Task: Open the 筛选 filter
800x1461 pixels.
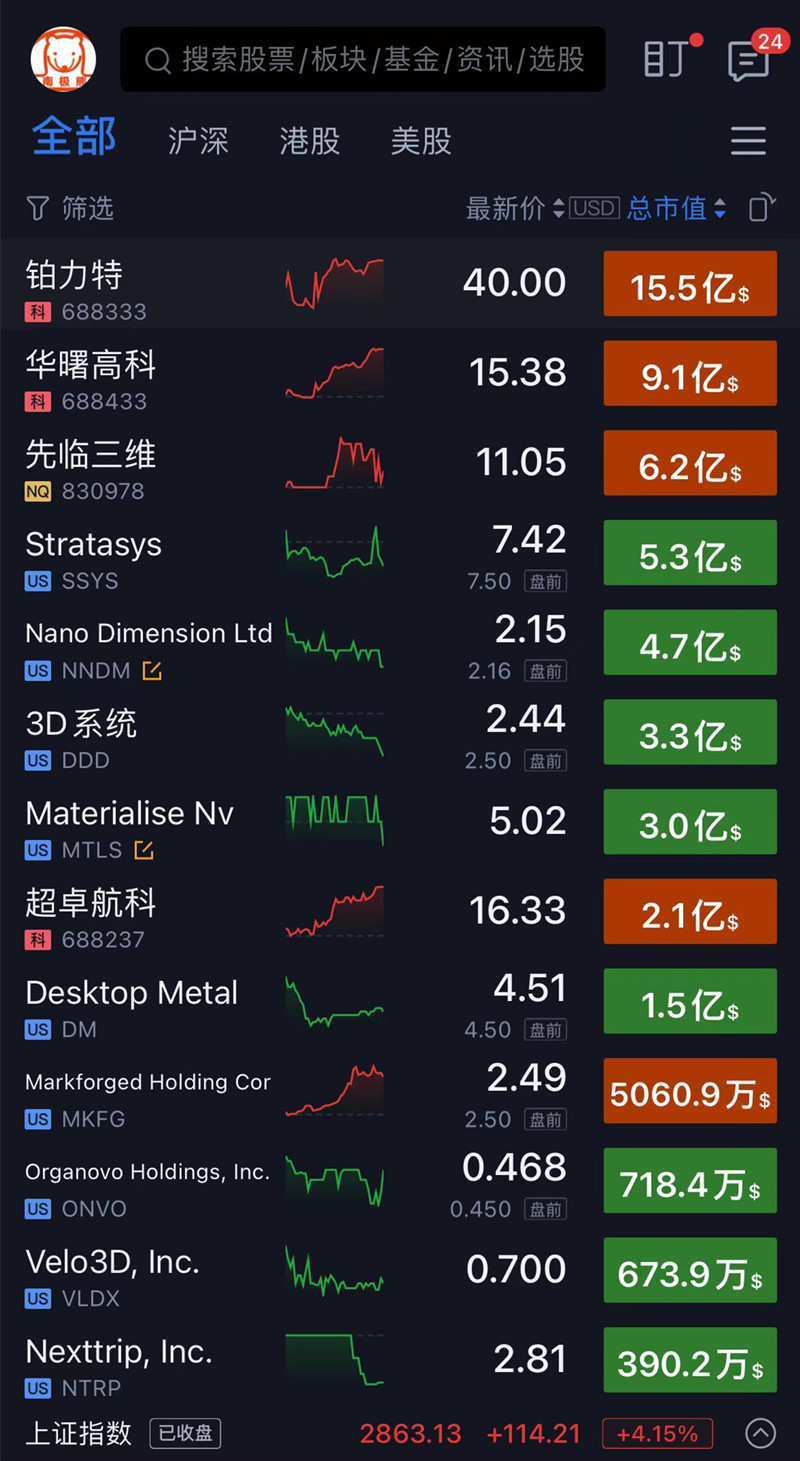Action: click(x=70, y=208)
